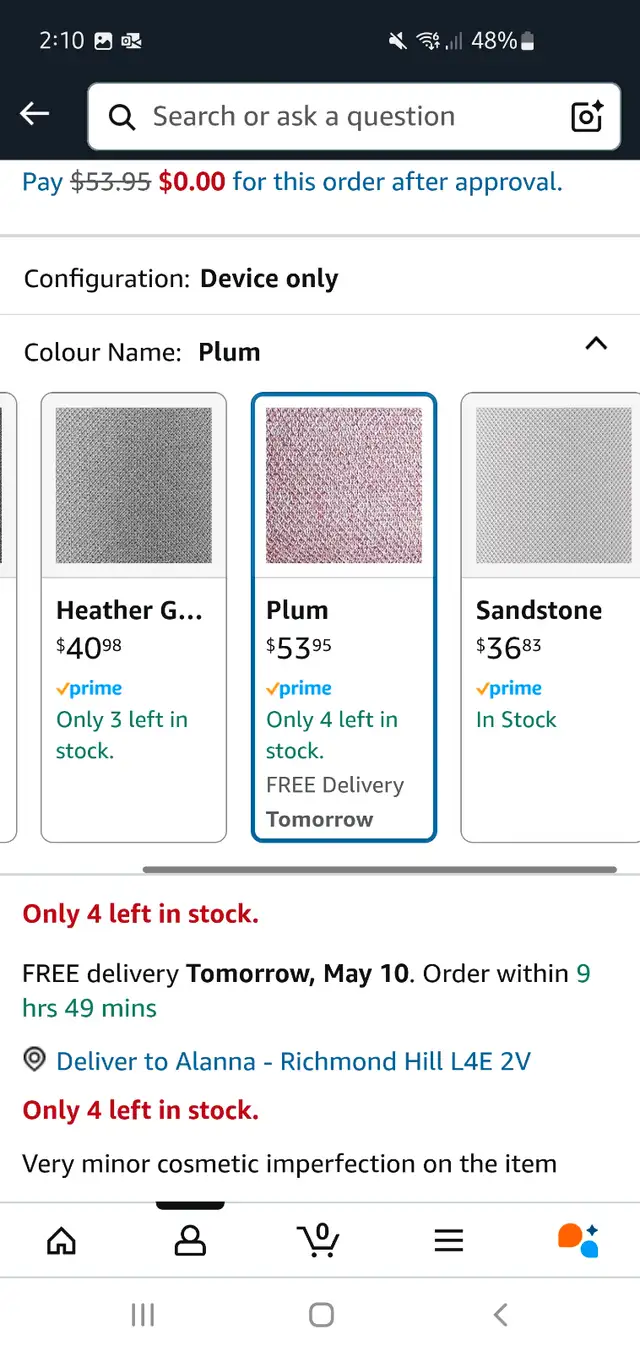Tap the system recent apps button
640x1351 pixels.
143,1315
